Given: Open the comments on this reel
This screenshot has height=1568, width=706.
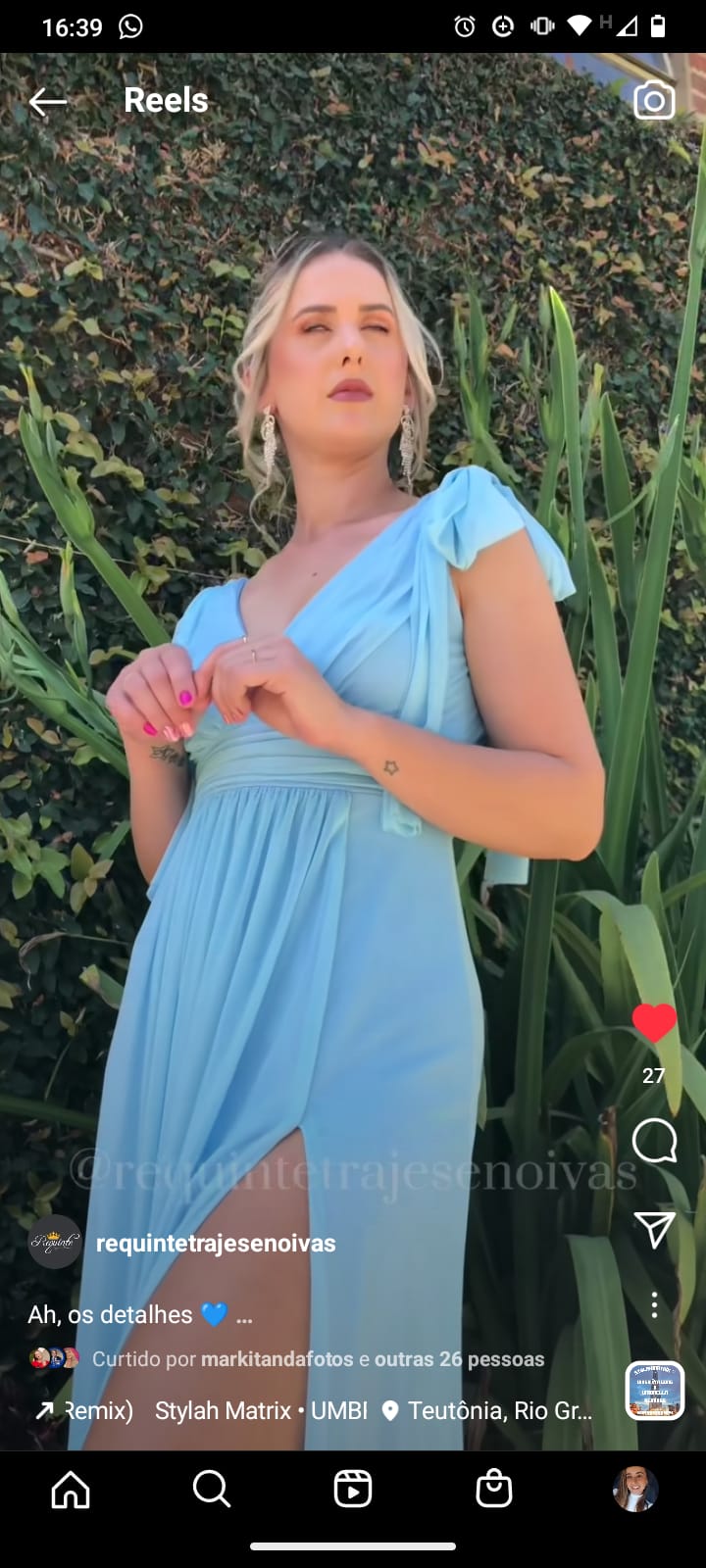Looking at the screenshot, I should point(654,1141).
